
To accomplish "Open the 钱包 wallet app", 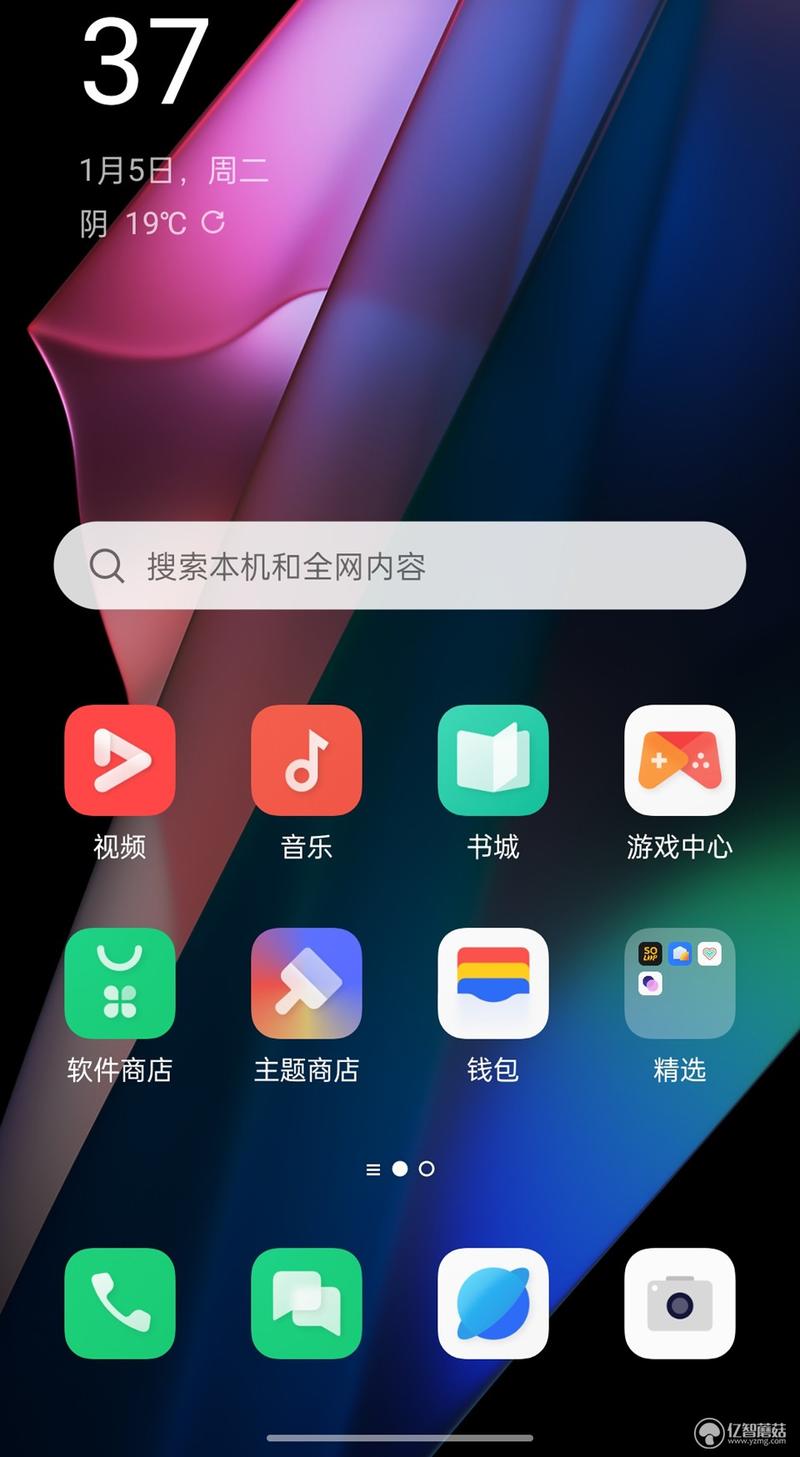I will tap(493, 984).
